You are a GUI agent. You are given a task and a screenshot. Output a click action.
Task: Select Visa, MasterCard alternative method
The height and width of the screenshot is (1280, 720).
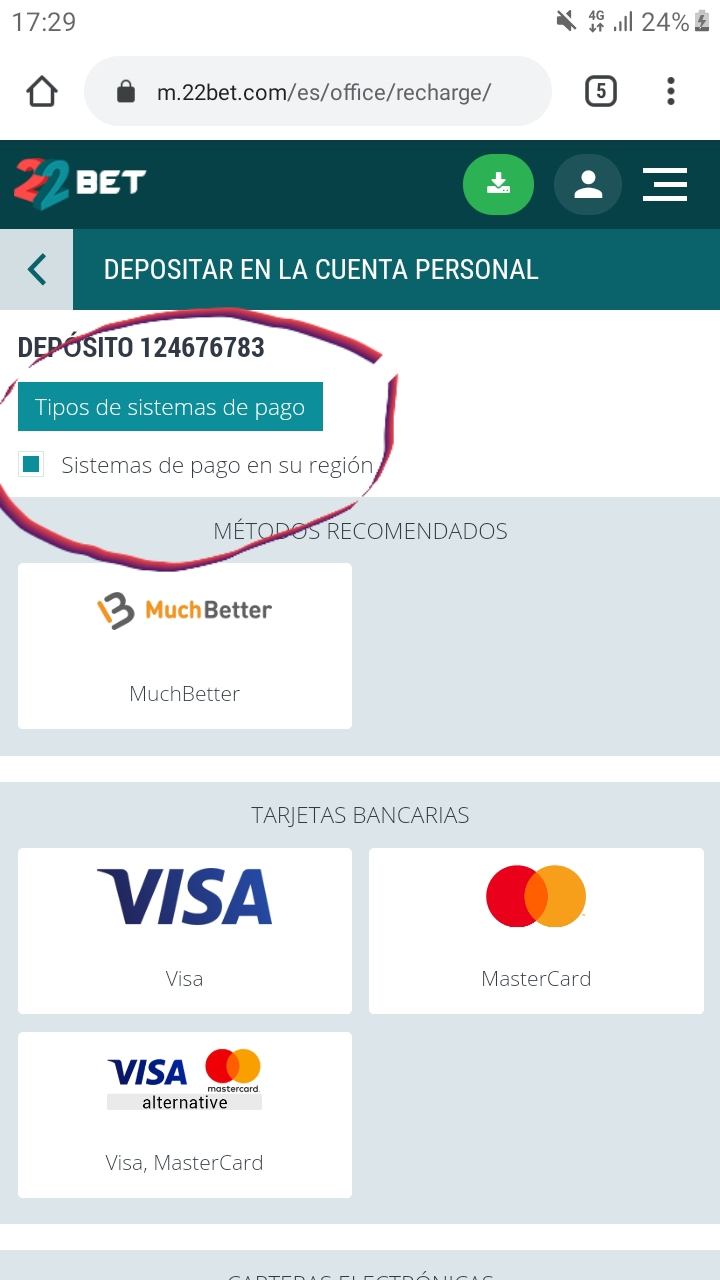(185, 1114)
